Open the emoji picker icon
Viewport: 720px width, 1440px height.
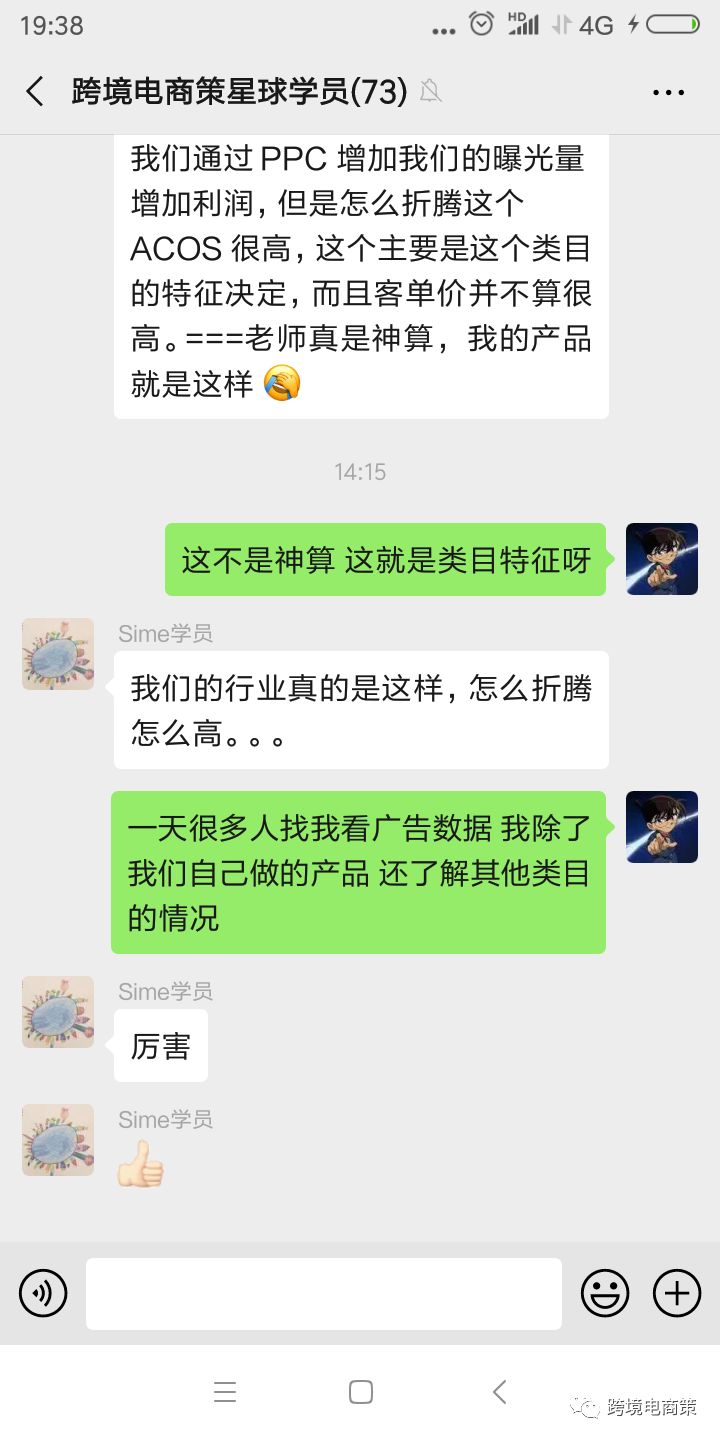tap(605, 1292)
